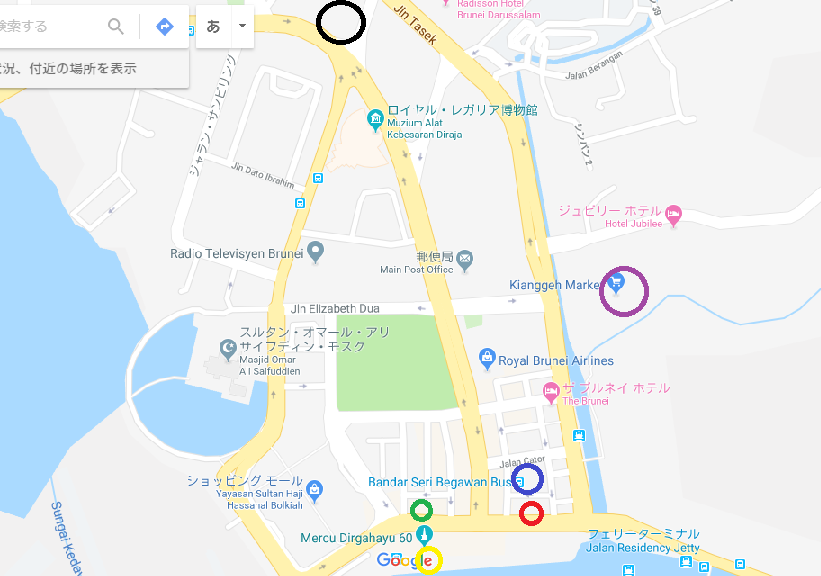Select the Main Post Office marker

click(465, 259)
